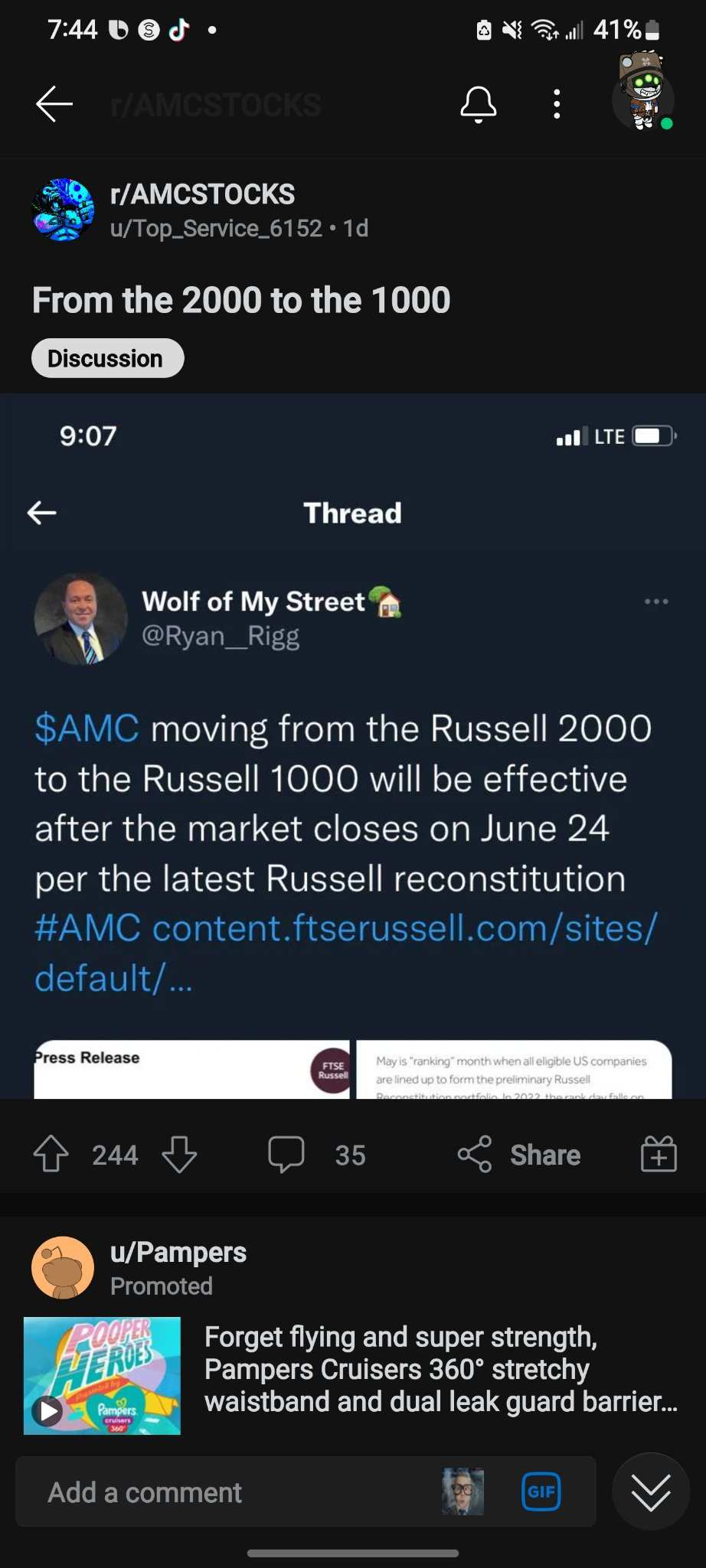The image size is (706, 1568).
Task: Open your profile avatar
Action: coord(643,93)
